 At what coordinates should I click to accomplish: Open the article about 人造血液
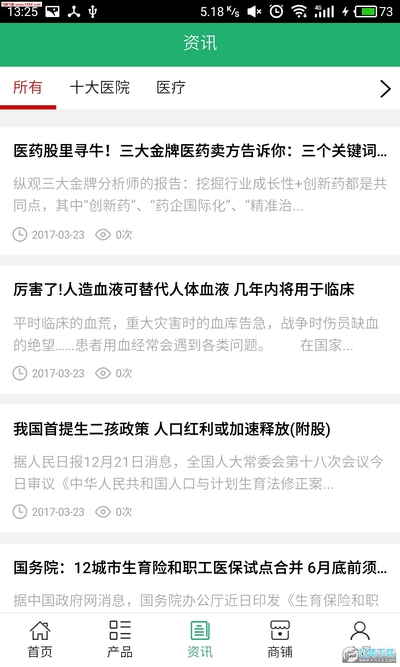(200, 330)
